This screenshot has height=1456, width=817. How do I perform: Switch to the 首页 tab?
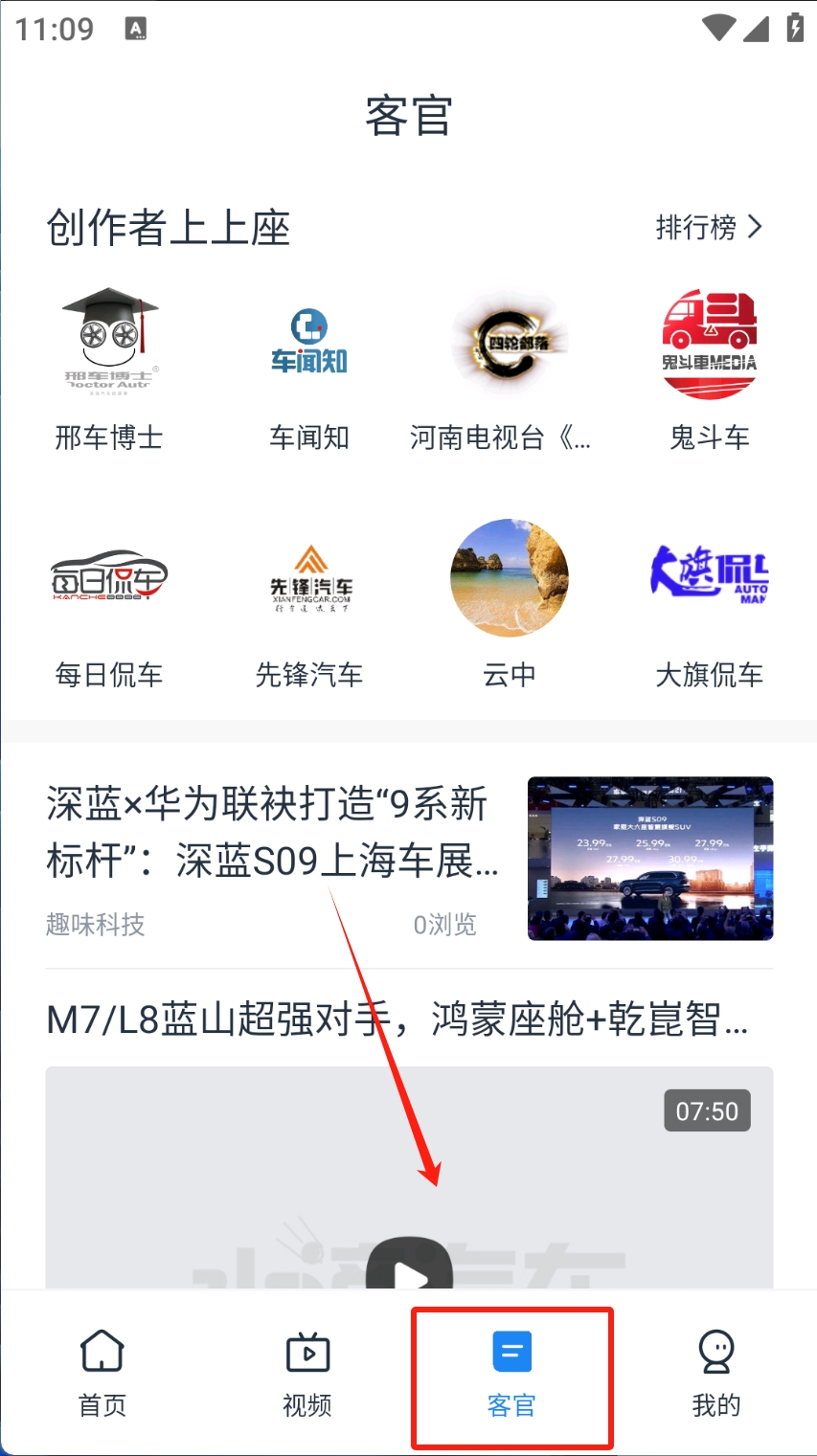click(102, 1374)
